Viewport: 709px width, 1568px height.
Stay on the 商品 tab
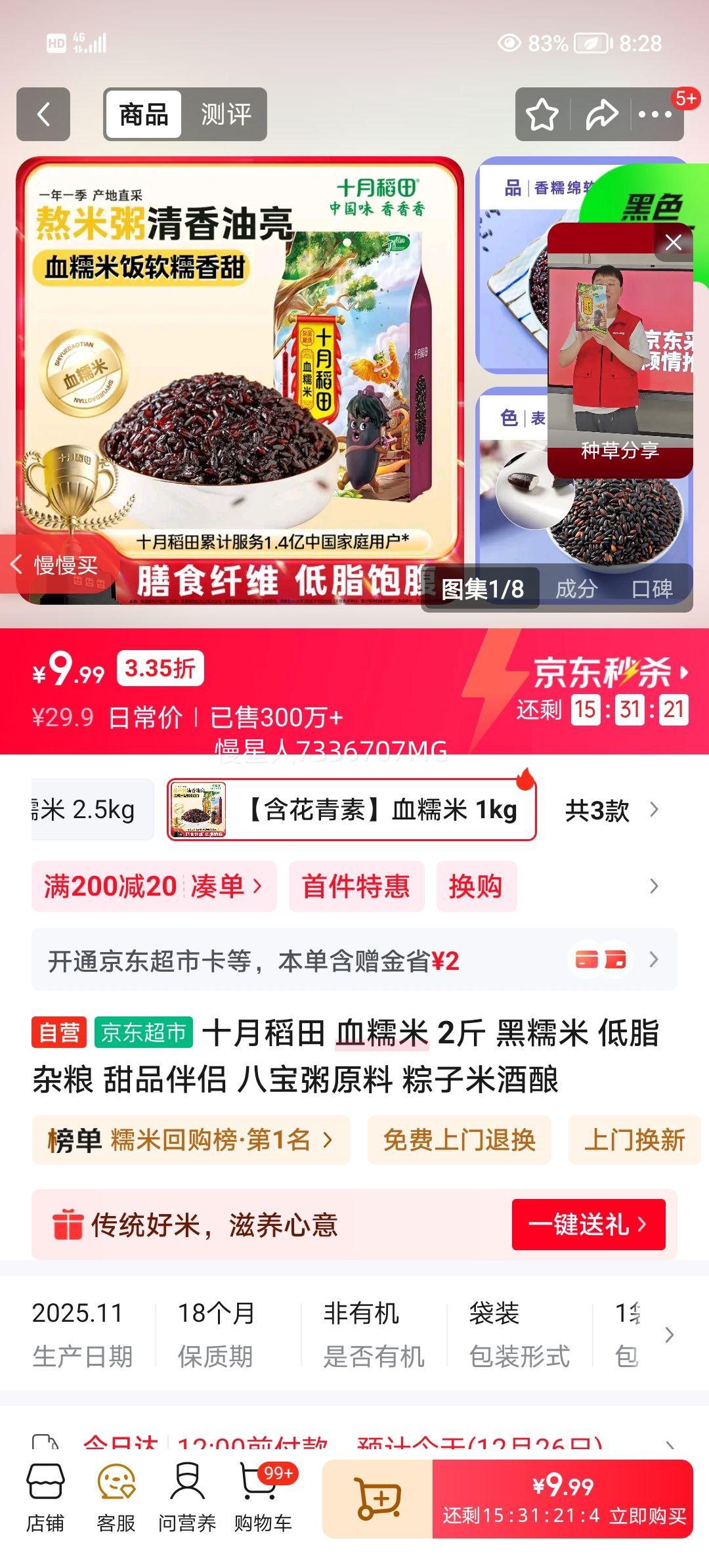tap(146, 114)
